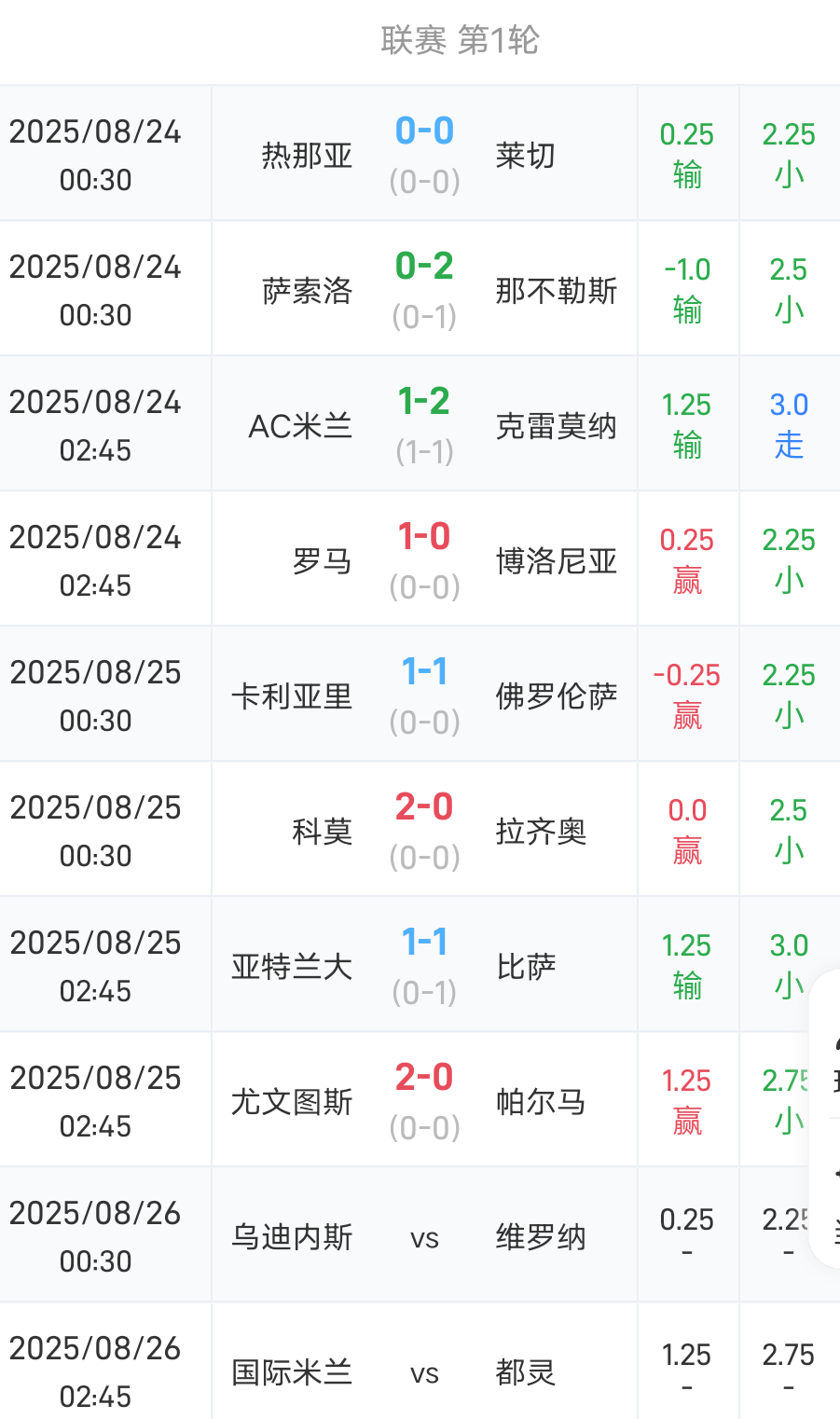The width and height of the screenshot is (840, 1419).
Task: Open the 罗马 vs 博洛尼亚 match
Action: click(x=420, y=558)
